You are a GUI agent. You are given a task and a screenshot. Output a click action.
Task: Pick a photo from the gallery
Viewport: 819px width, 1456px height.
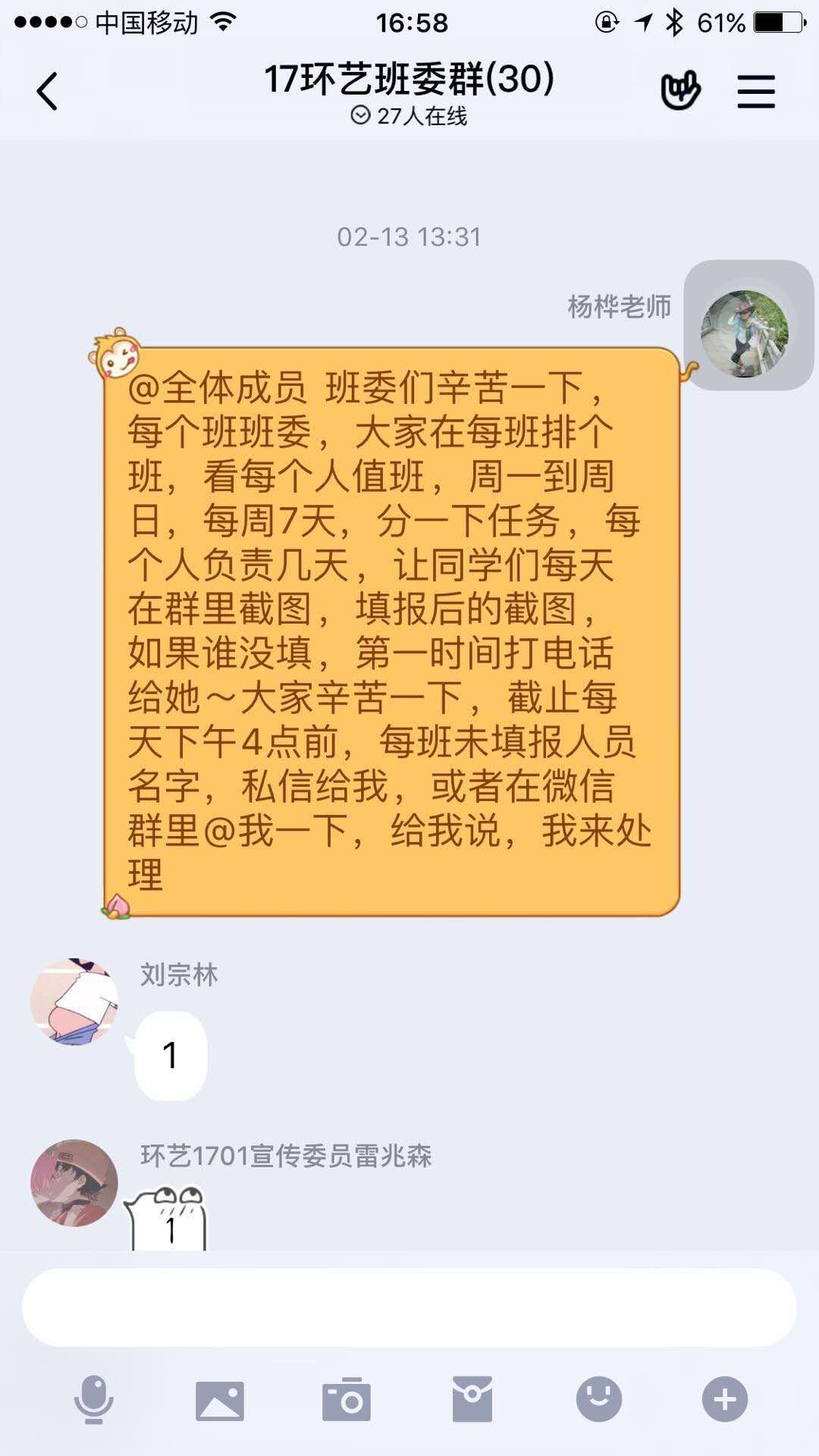coord(220,1400)
